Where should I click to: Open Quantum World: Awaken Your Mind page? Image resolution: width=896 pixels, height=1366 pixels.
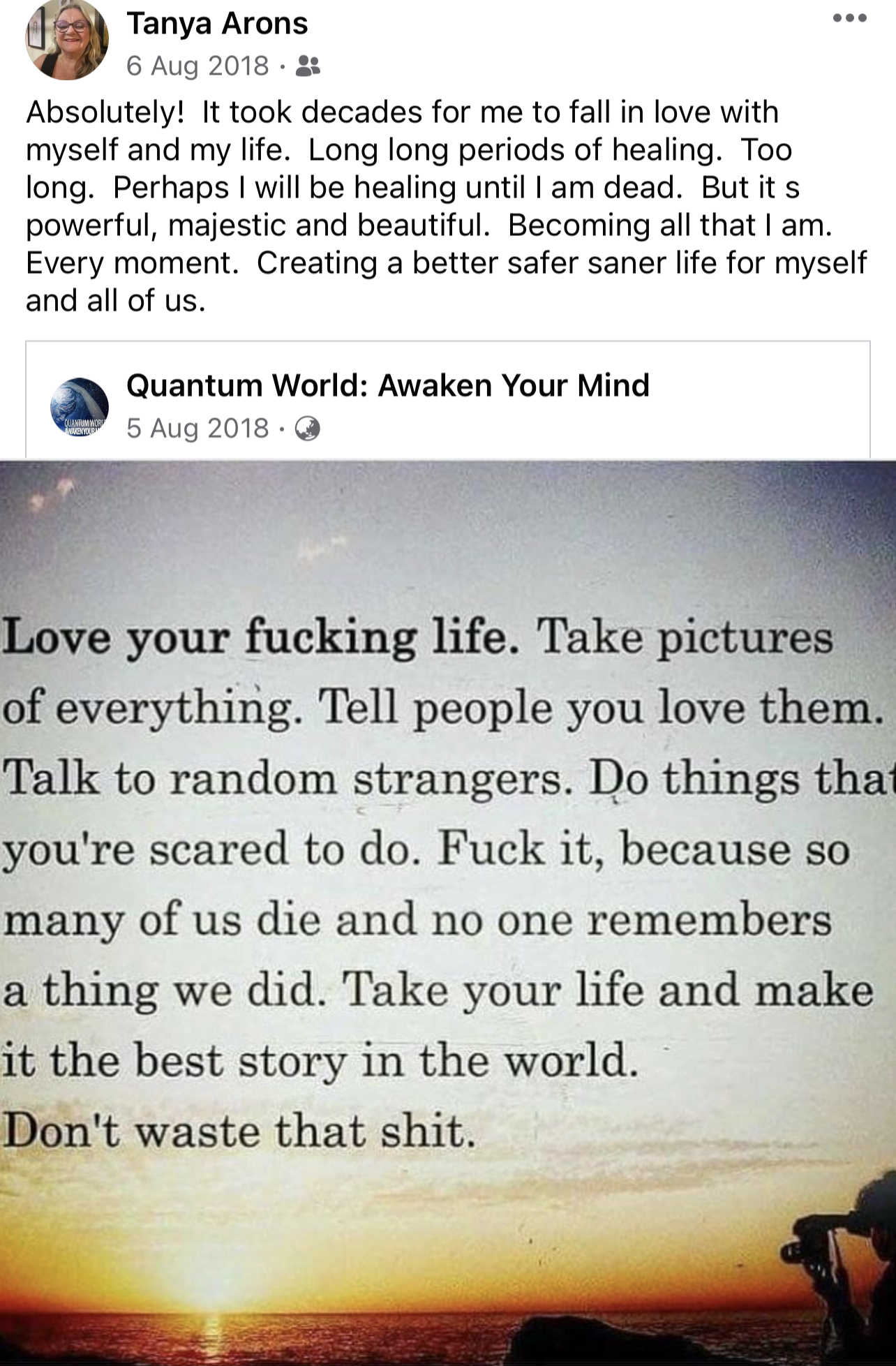(388, 385)
